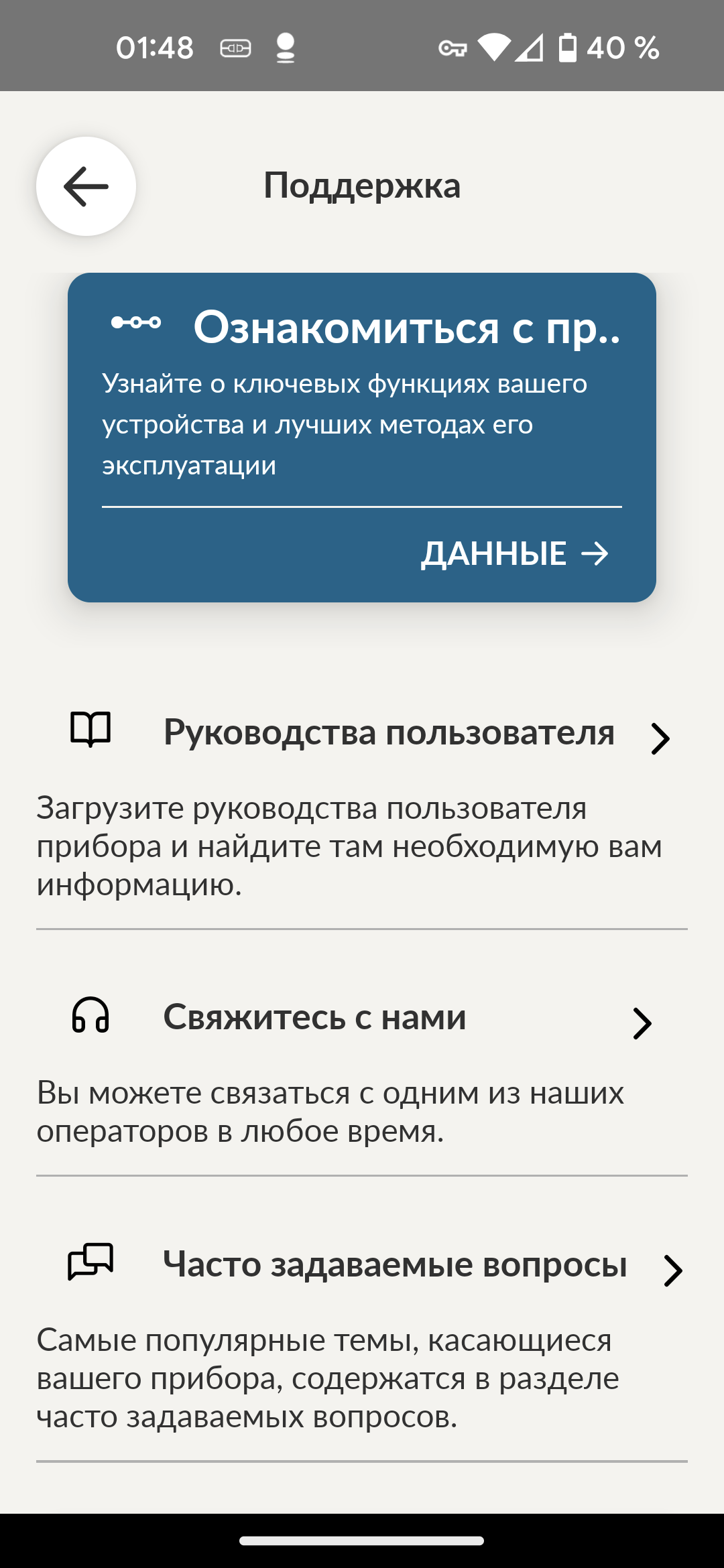This screenshot has width=724, height=1568.
Task: Tap the ДАННЫЕ button on the blue card
Action: (x=514, y=554)
